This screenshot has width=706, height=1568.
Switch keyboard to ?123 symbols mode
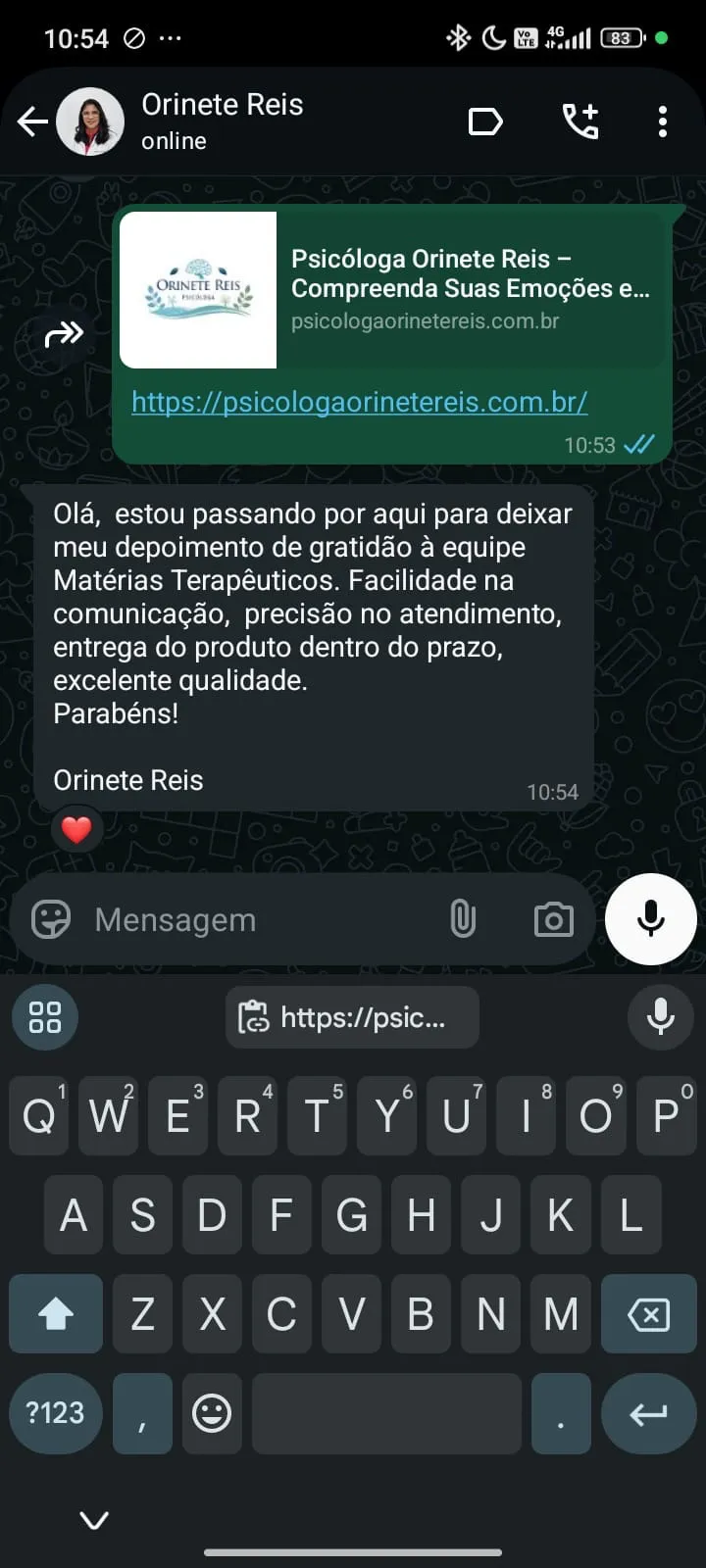click(55, 1413)
